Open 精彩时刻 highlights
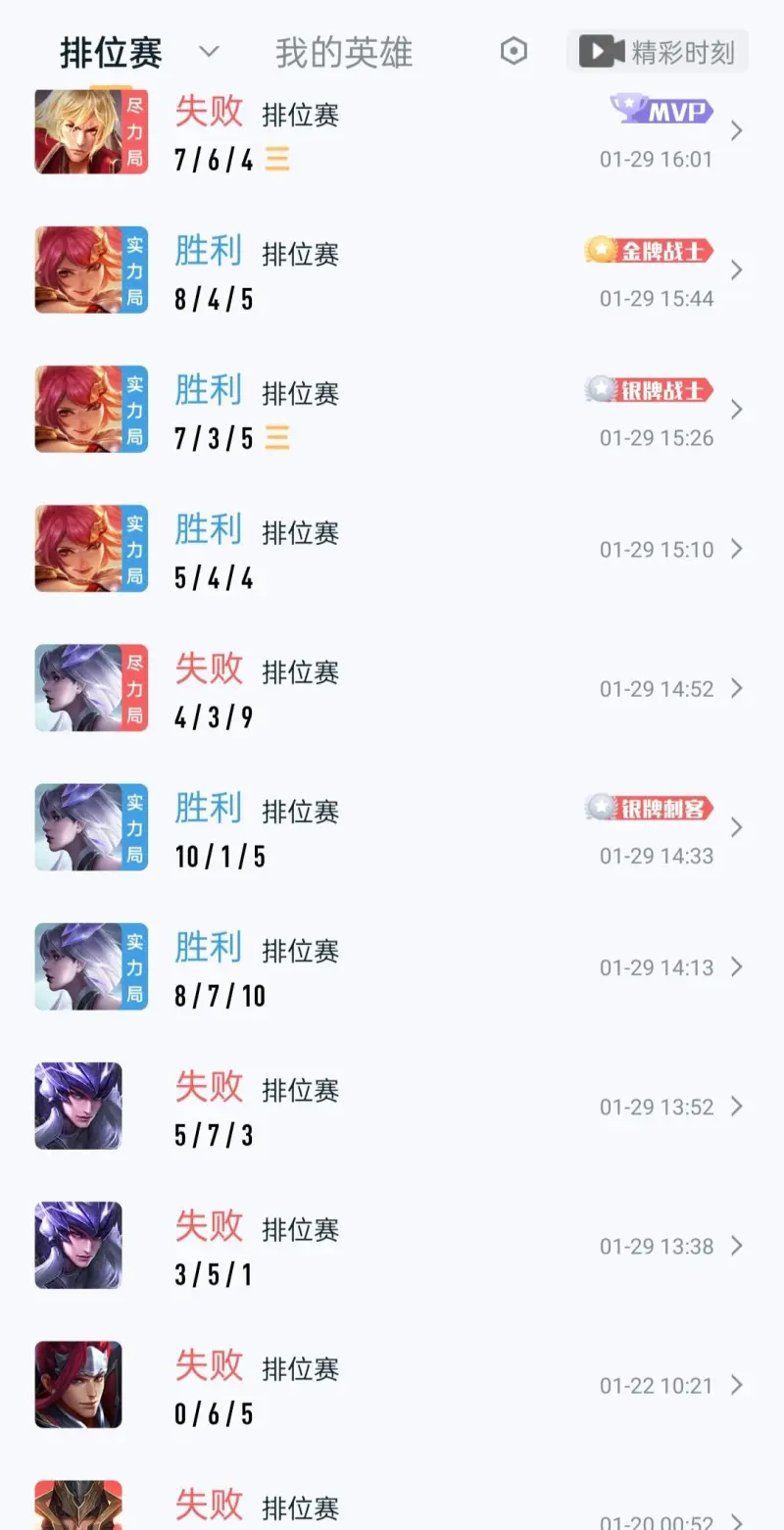The image size is (784, 1530). (x=658, y=52)
